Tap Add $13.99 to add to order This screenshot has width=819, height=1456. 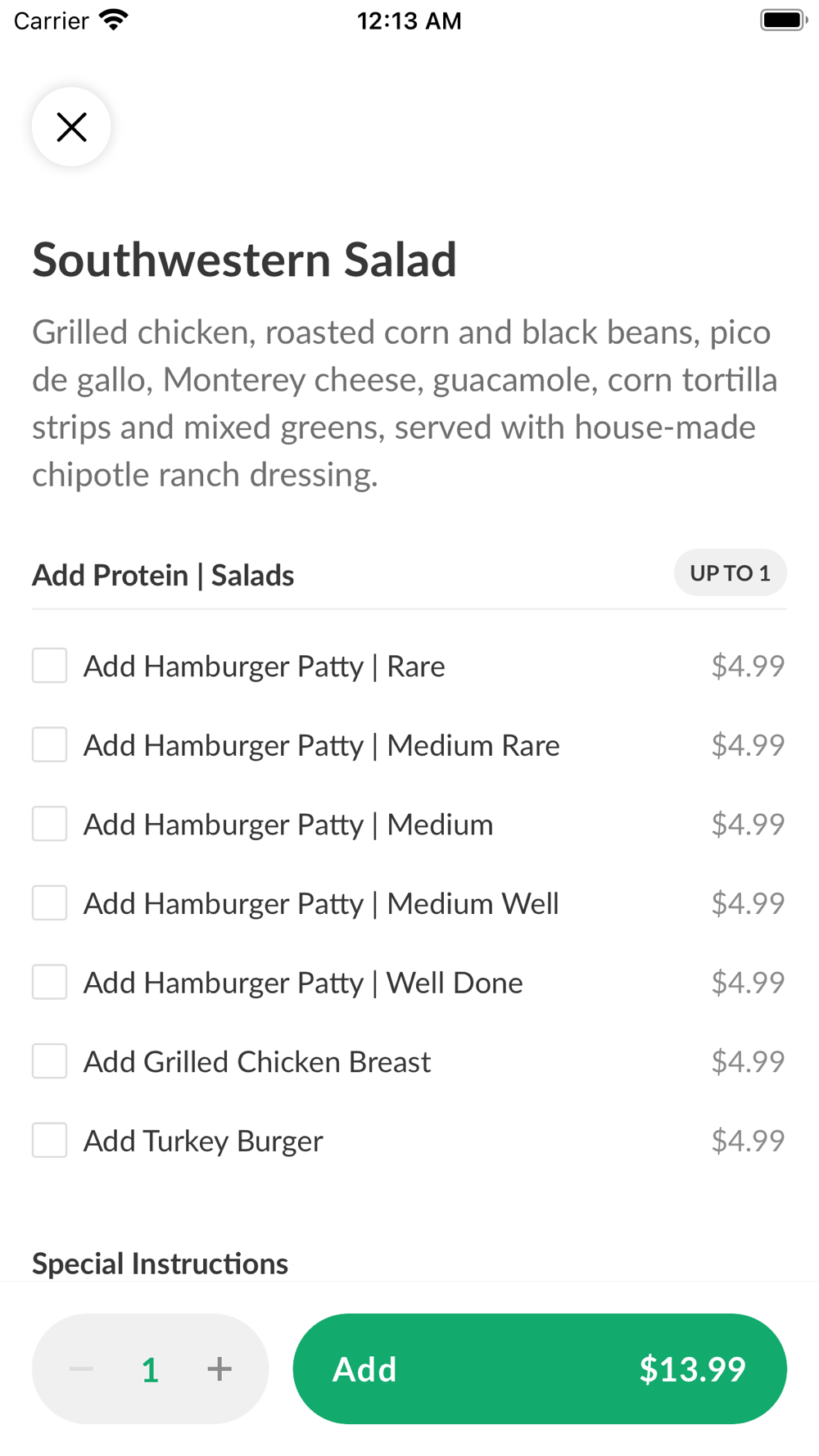click(540, 1369)
